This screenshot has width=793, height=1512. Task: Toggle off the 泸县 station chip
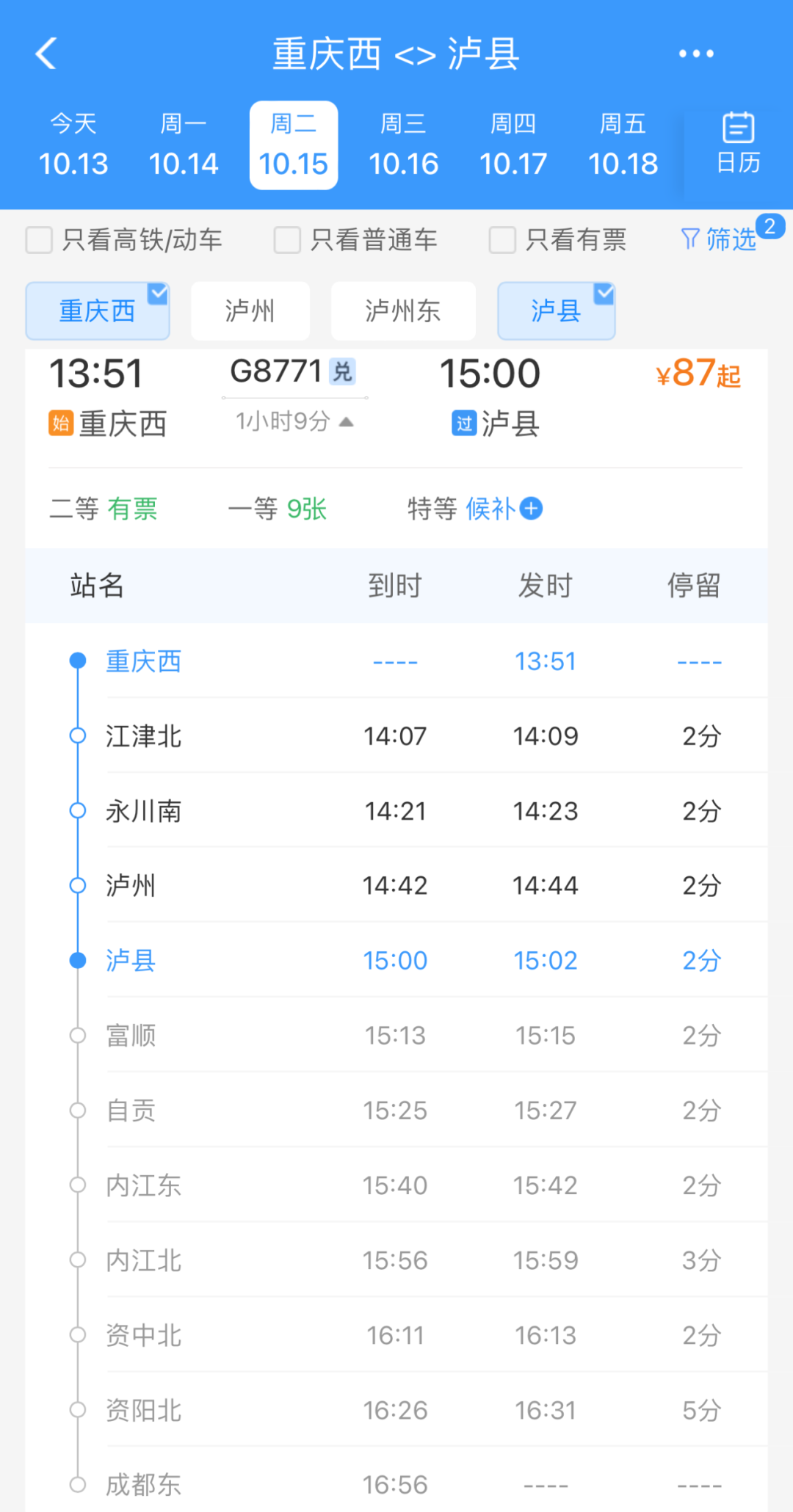coord(556,310)
